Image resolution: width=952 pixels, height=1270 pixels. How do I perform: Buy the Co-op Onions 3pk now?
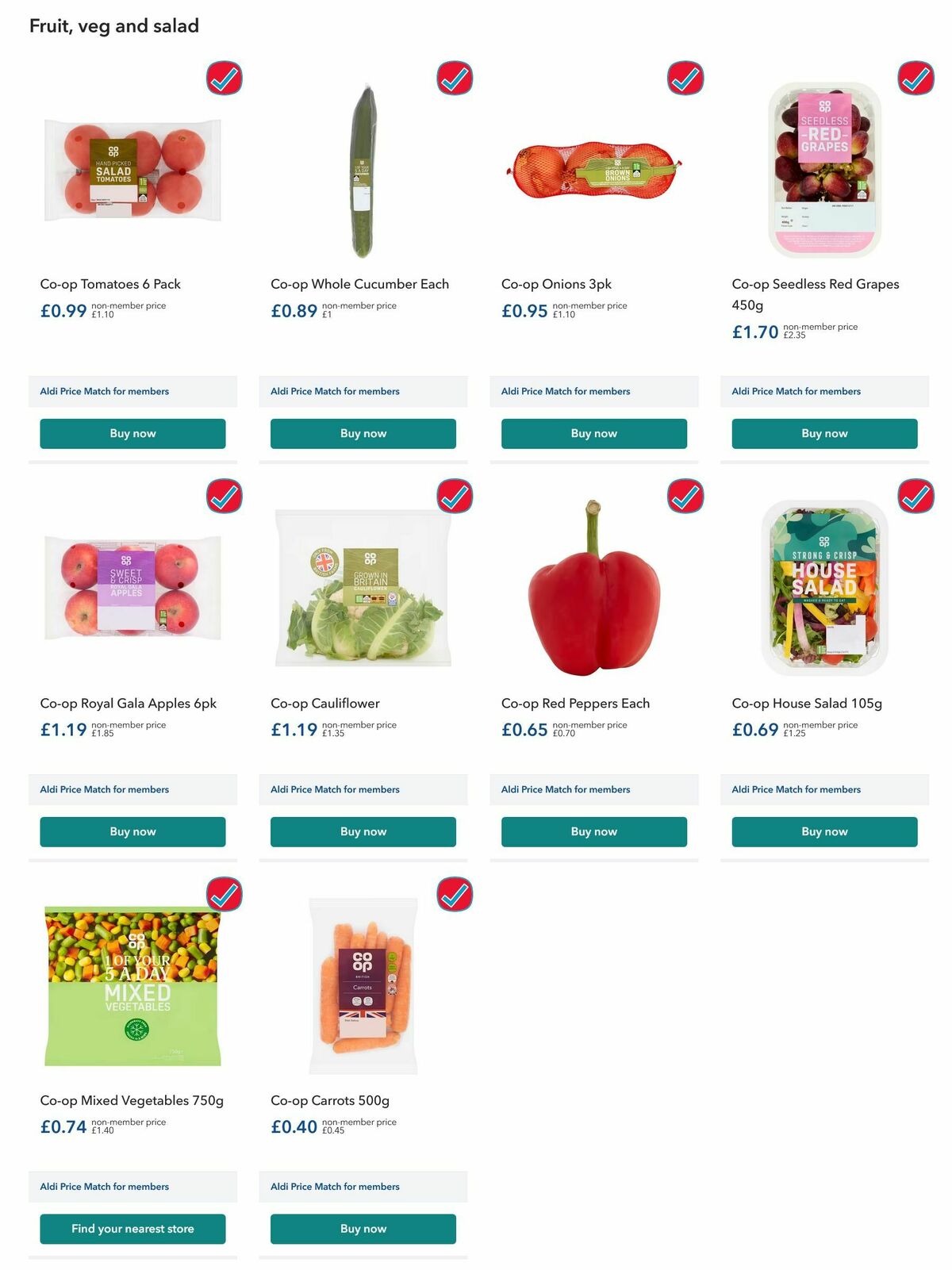(593, 433)
